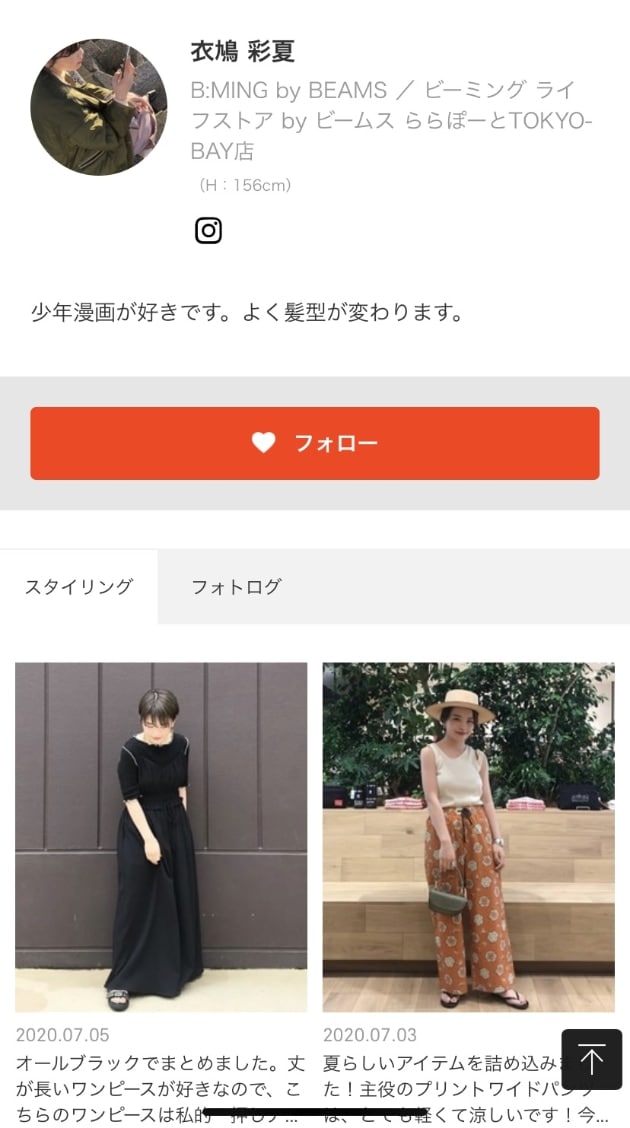Tap the back-to-top arrow button
630x1128 pixels.
(591, 1059)
